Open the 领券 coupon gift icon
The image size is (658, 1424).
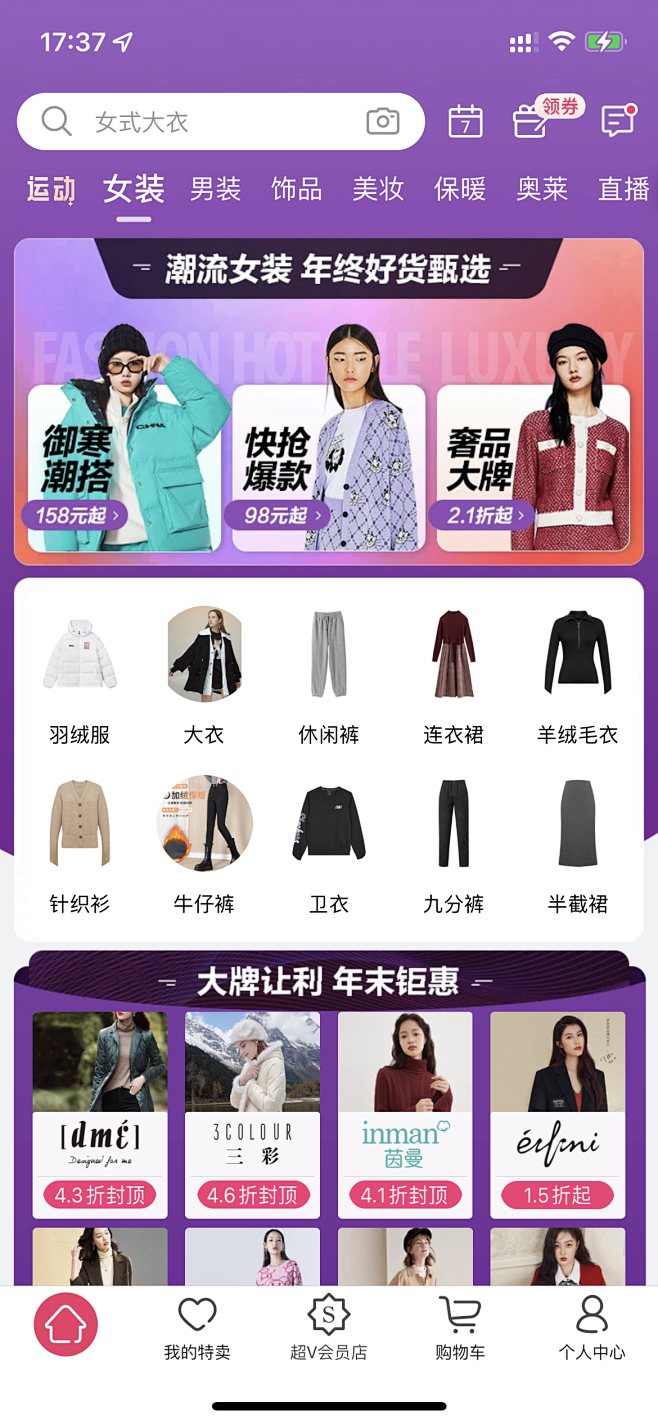(532, 122)
